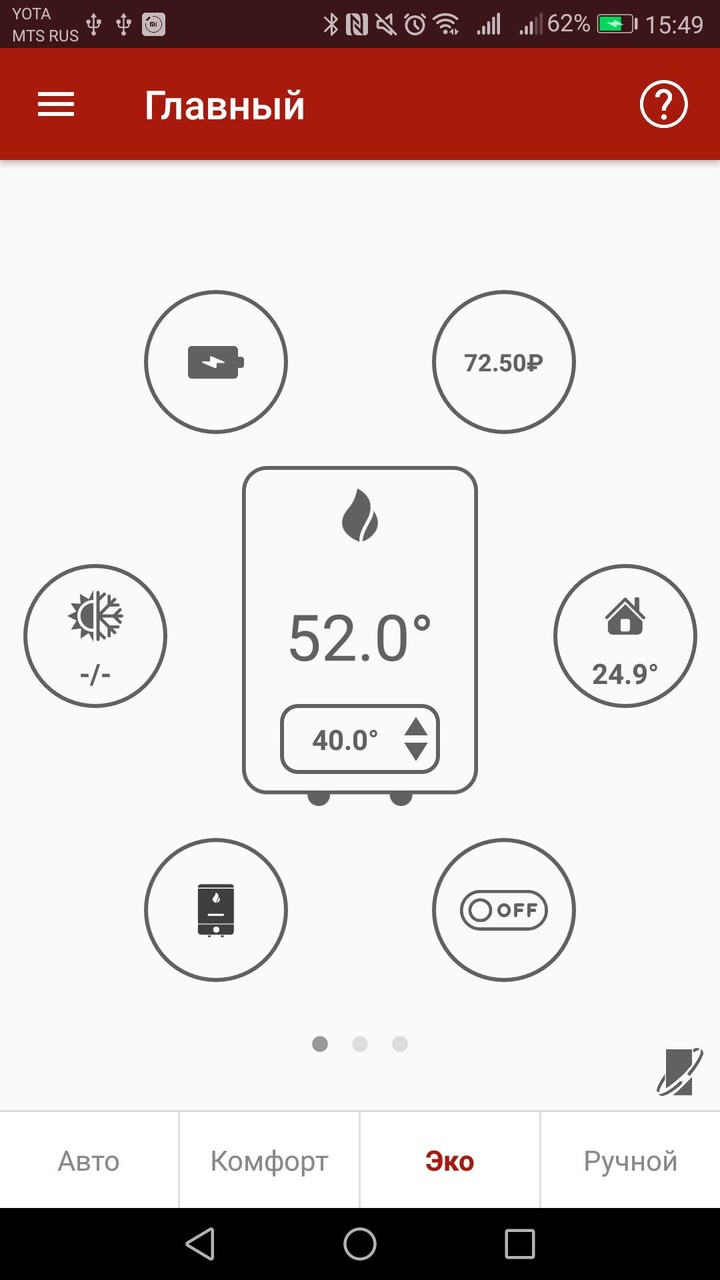
Task: Open the help question mark
Action: [x=664, y=105]
